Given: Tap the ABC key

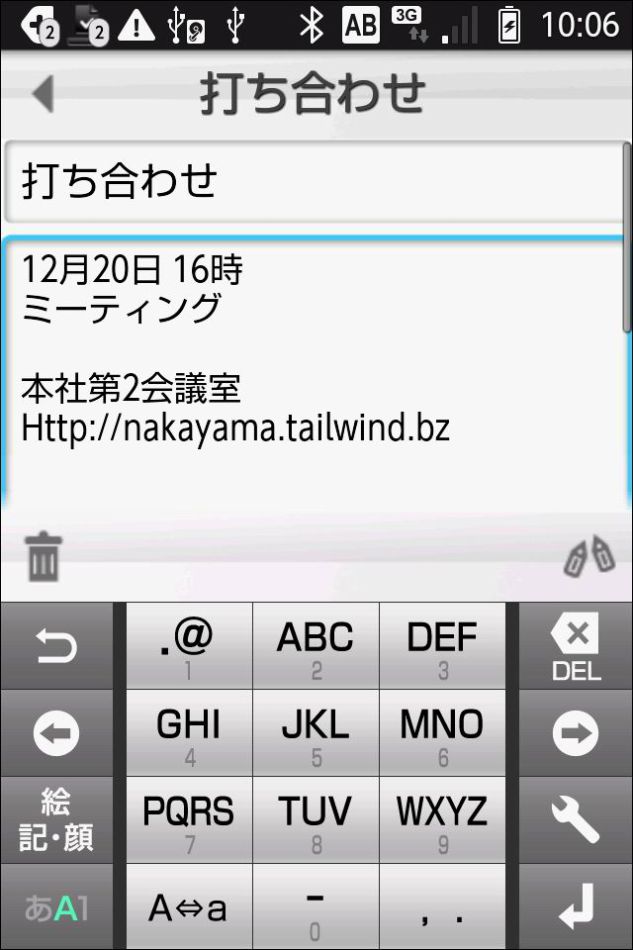Looking at the screenshot, I should 315,647.
